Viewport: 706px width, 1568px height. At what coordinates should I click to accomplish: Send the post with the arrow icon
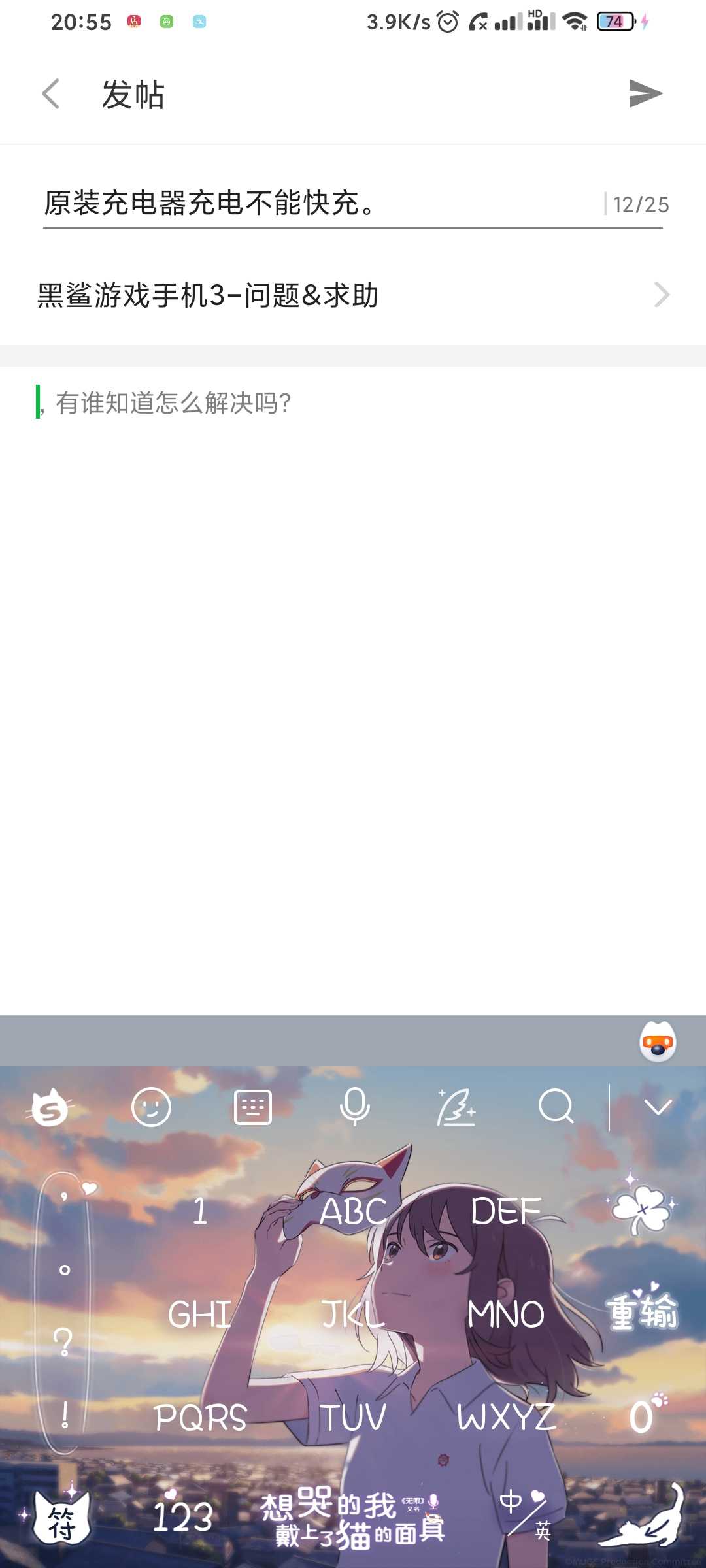click(645, 93)
